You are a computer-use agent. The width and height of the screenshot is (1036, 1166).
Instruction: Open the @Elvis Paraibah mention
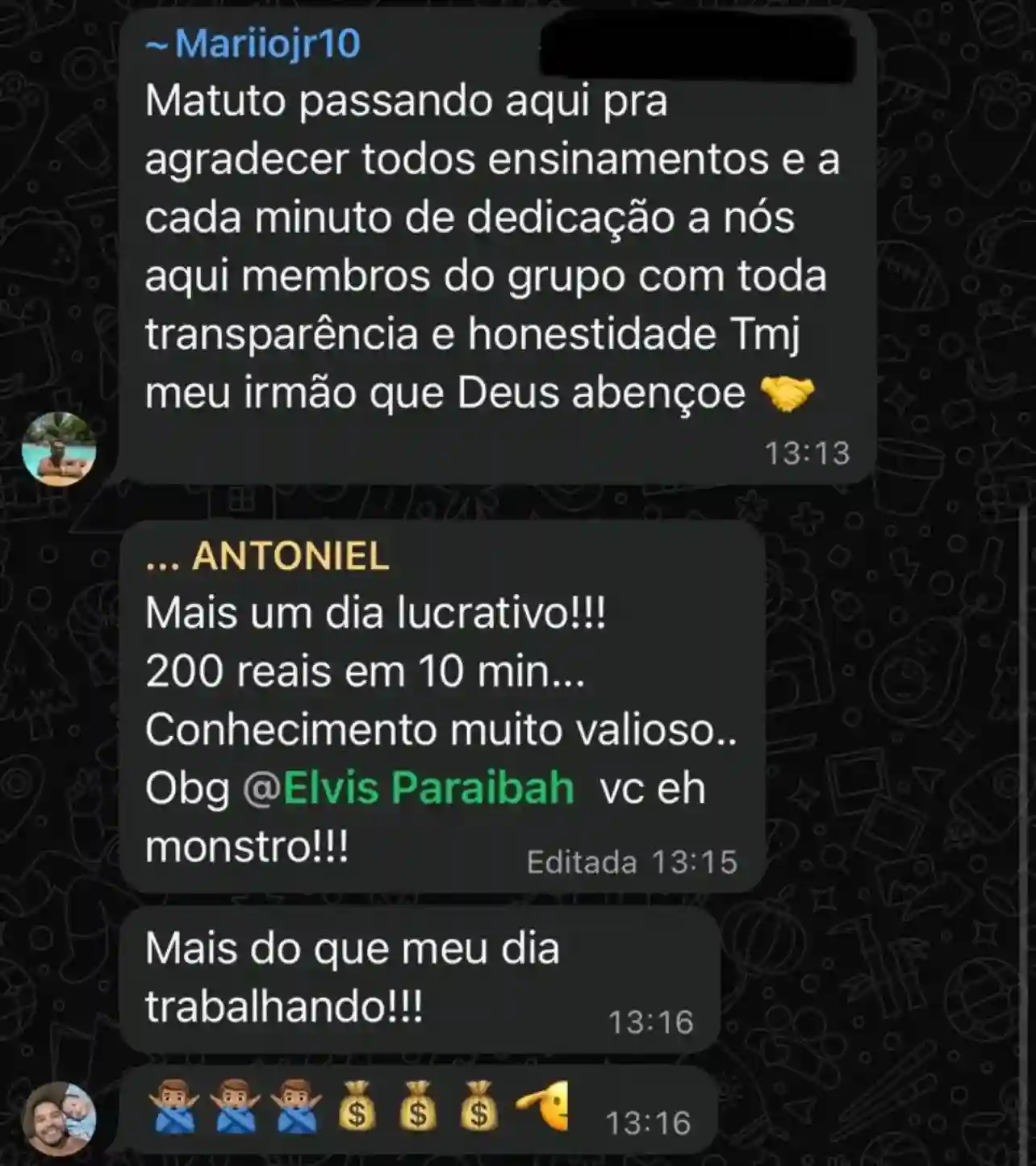tap(408, 788)
